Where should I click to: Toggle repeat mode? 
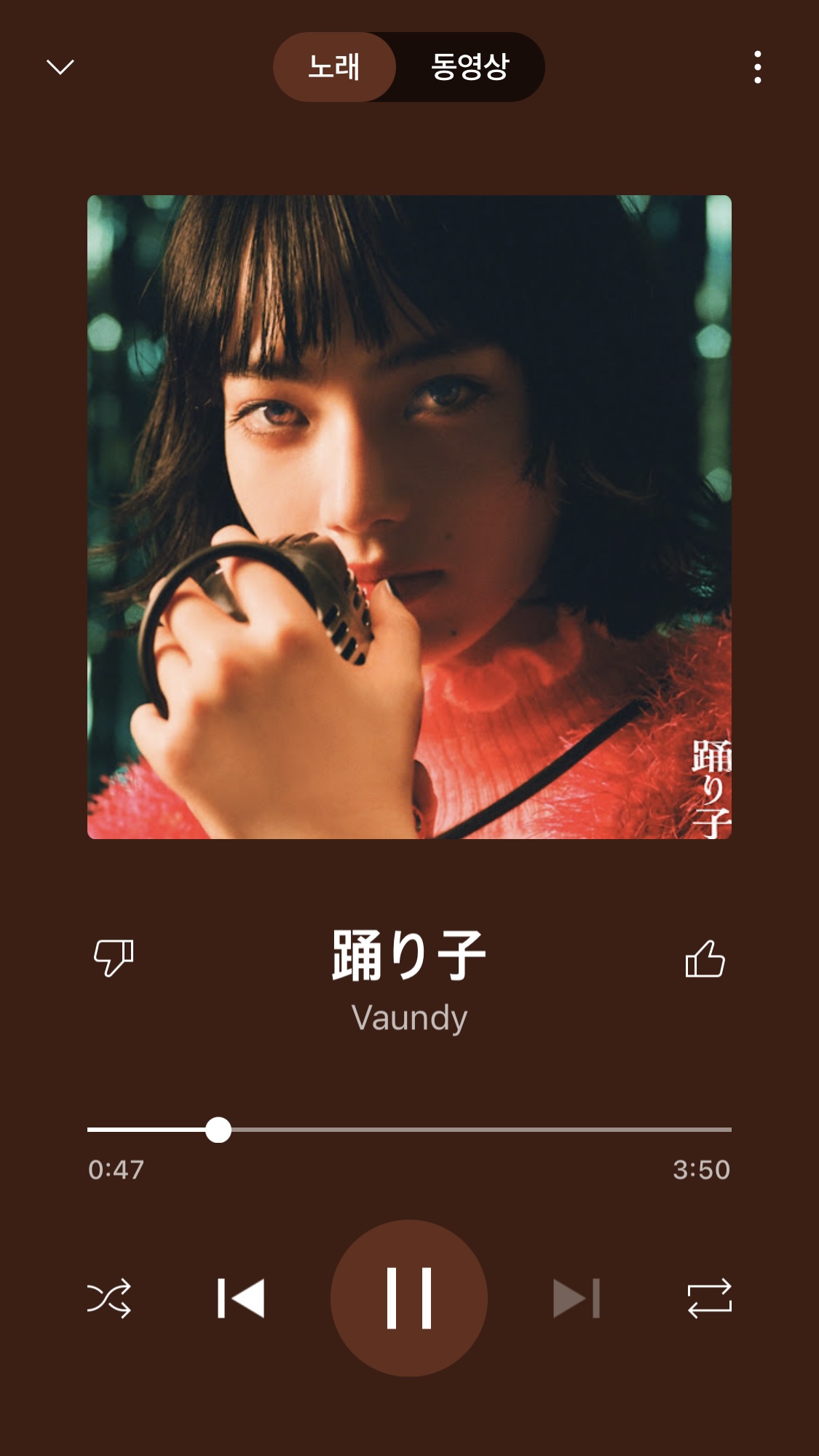709,1298
